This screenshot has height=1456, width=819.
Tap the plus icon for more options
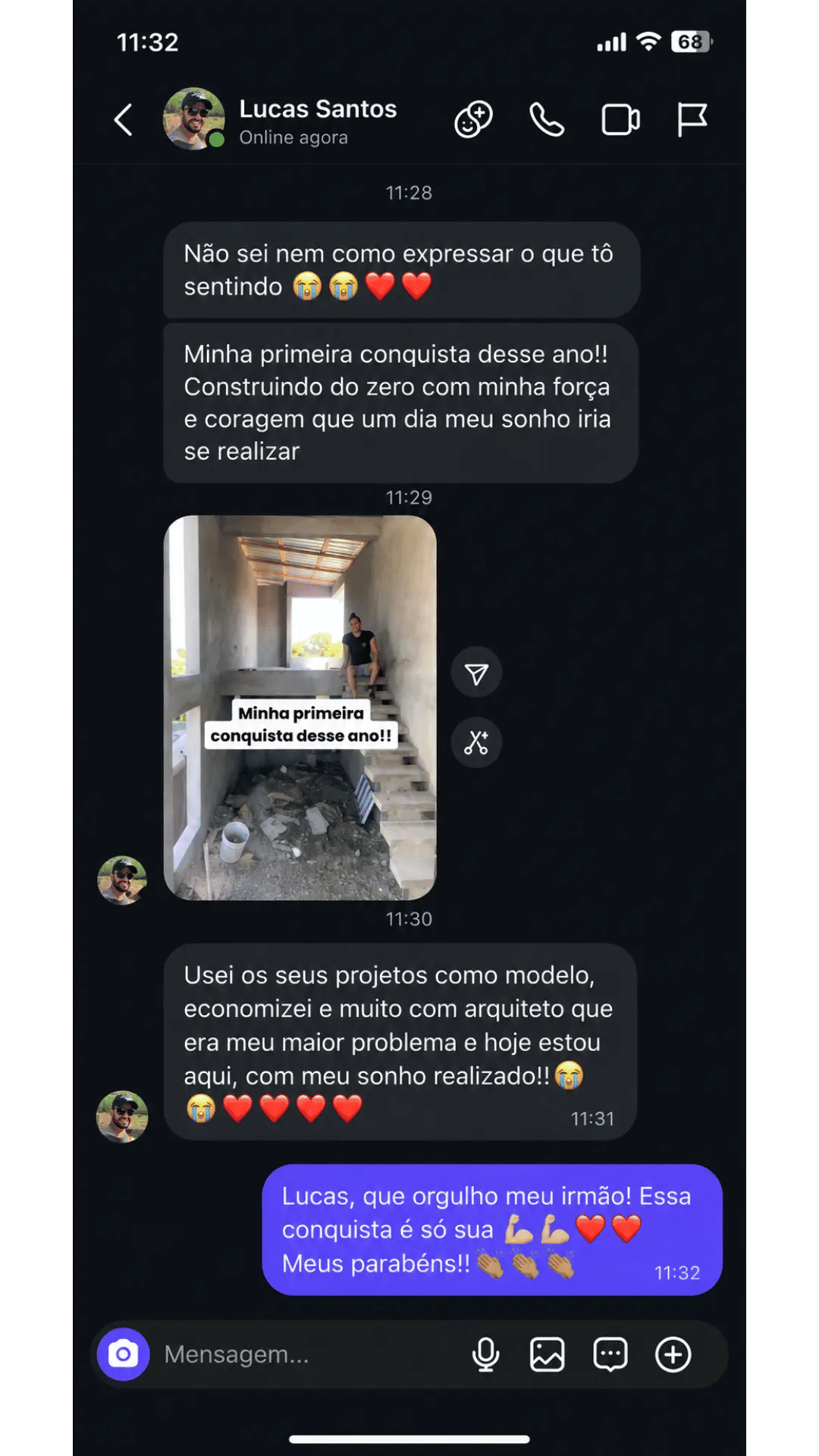pos(673,1354)
